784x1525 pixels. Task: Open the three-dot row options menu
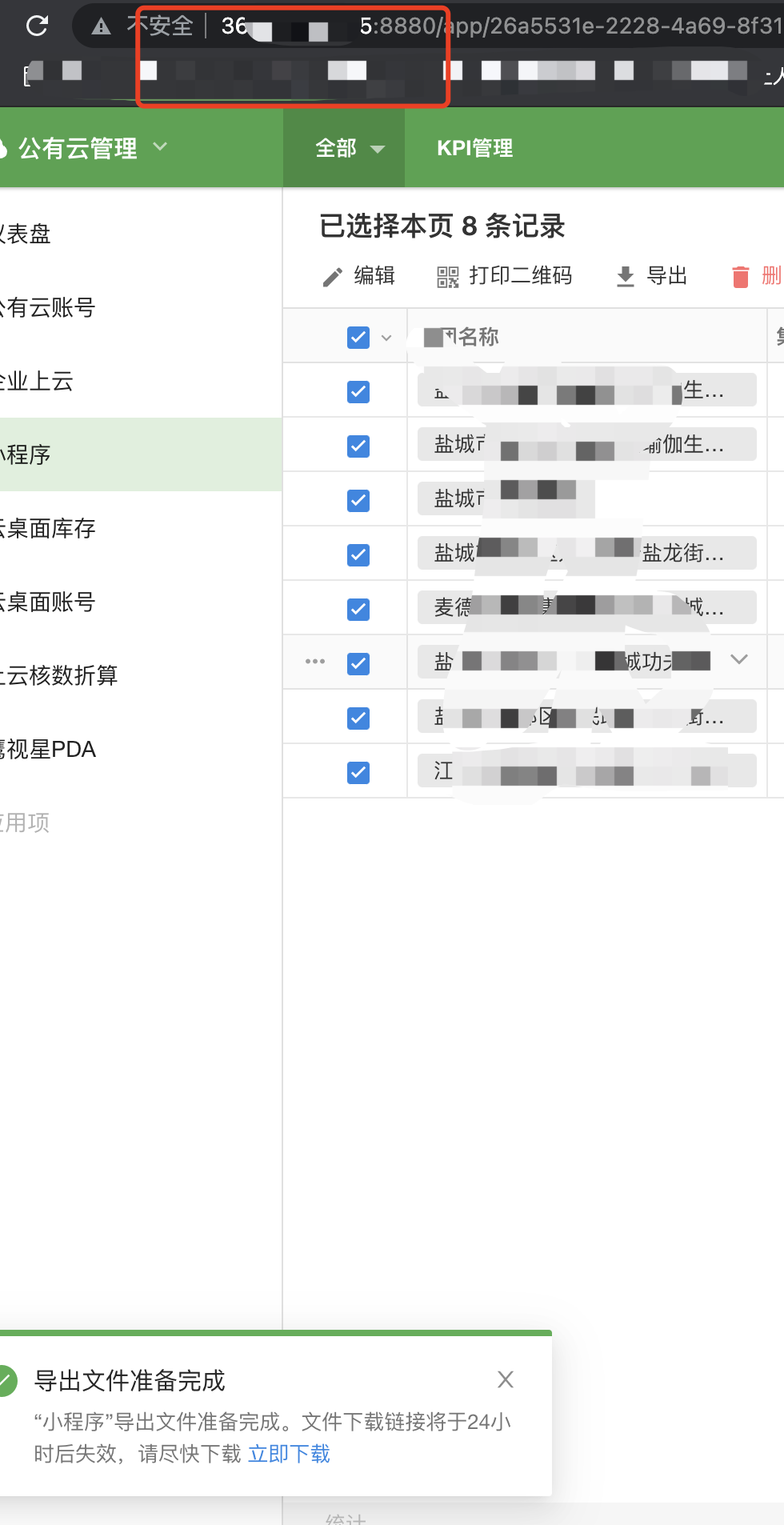(x=315, y=662)
